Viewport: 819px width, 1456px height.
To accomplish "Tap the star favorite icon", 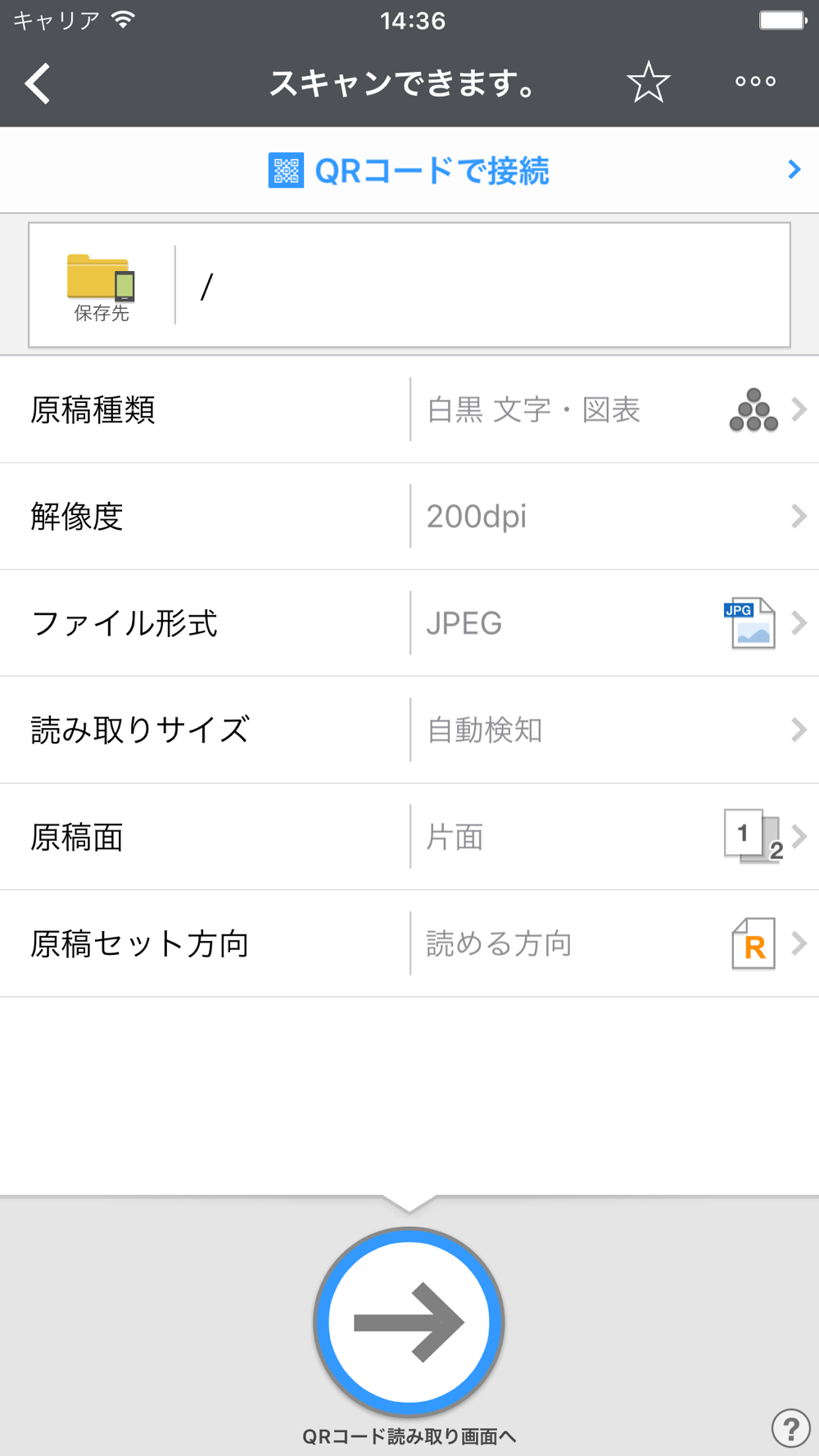I will pos(648,82).
